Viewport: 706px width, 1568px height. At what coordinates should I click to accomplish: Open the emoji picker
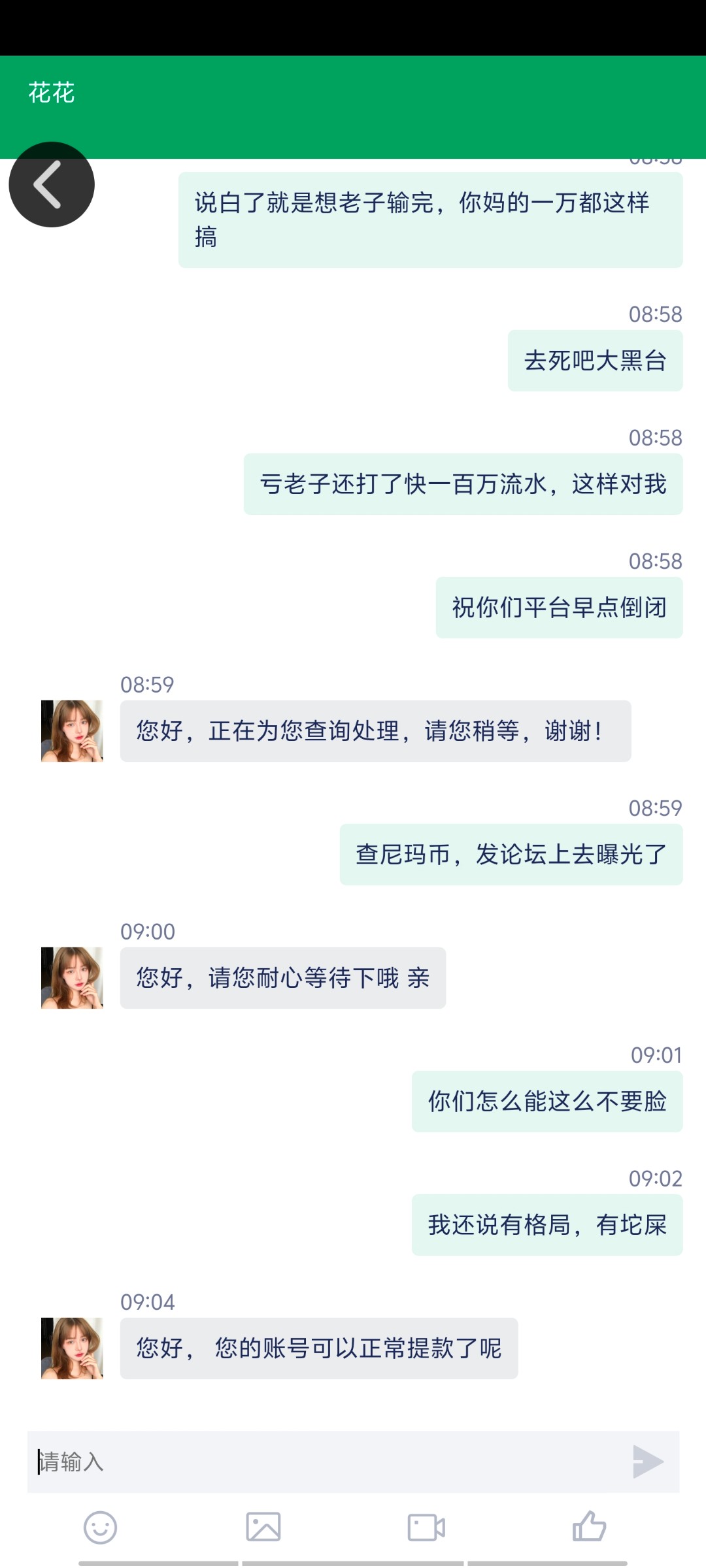tap(100, 1527)
